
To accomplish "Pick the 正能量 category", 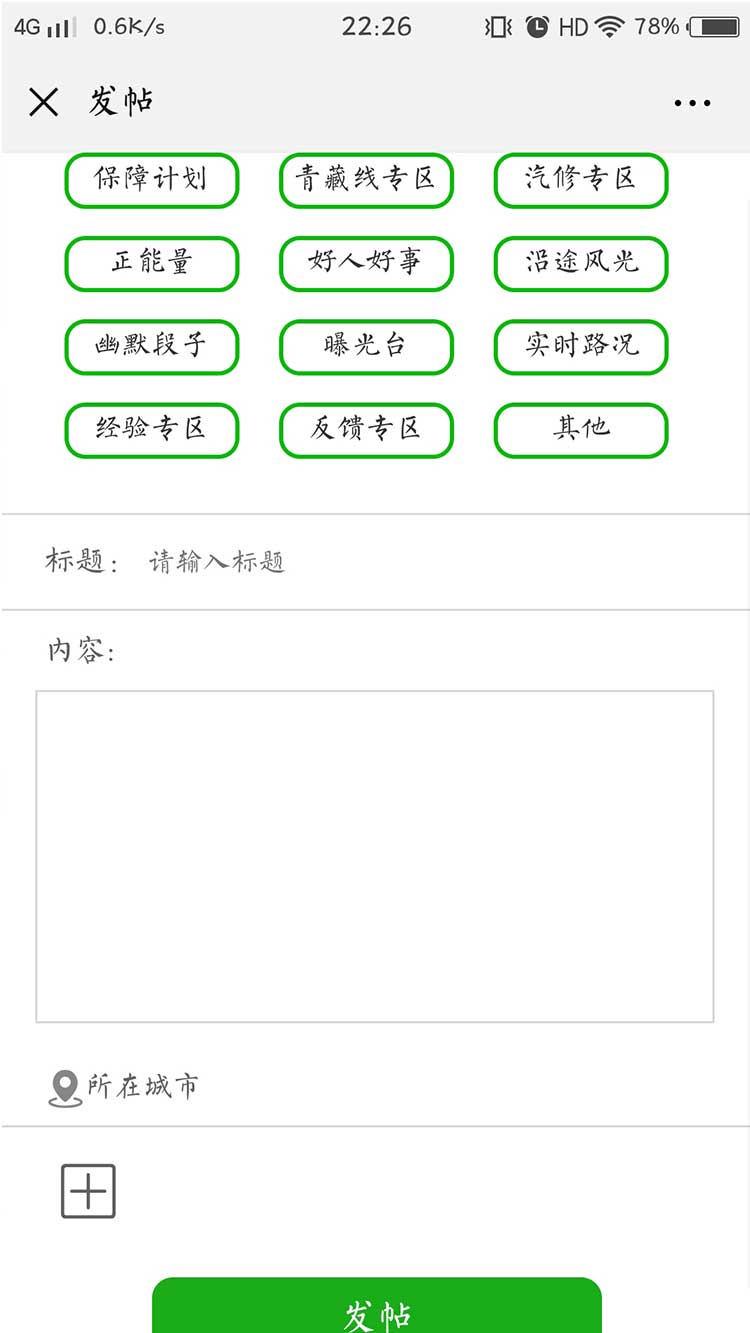I will [151, 263].
